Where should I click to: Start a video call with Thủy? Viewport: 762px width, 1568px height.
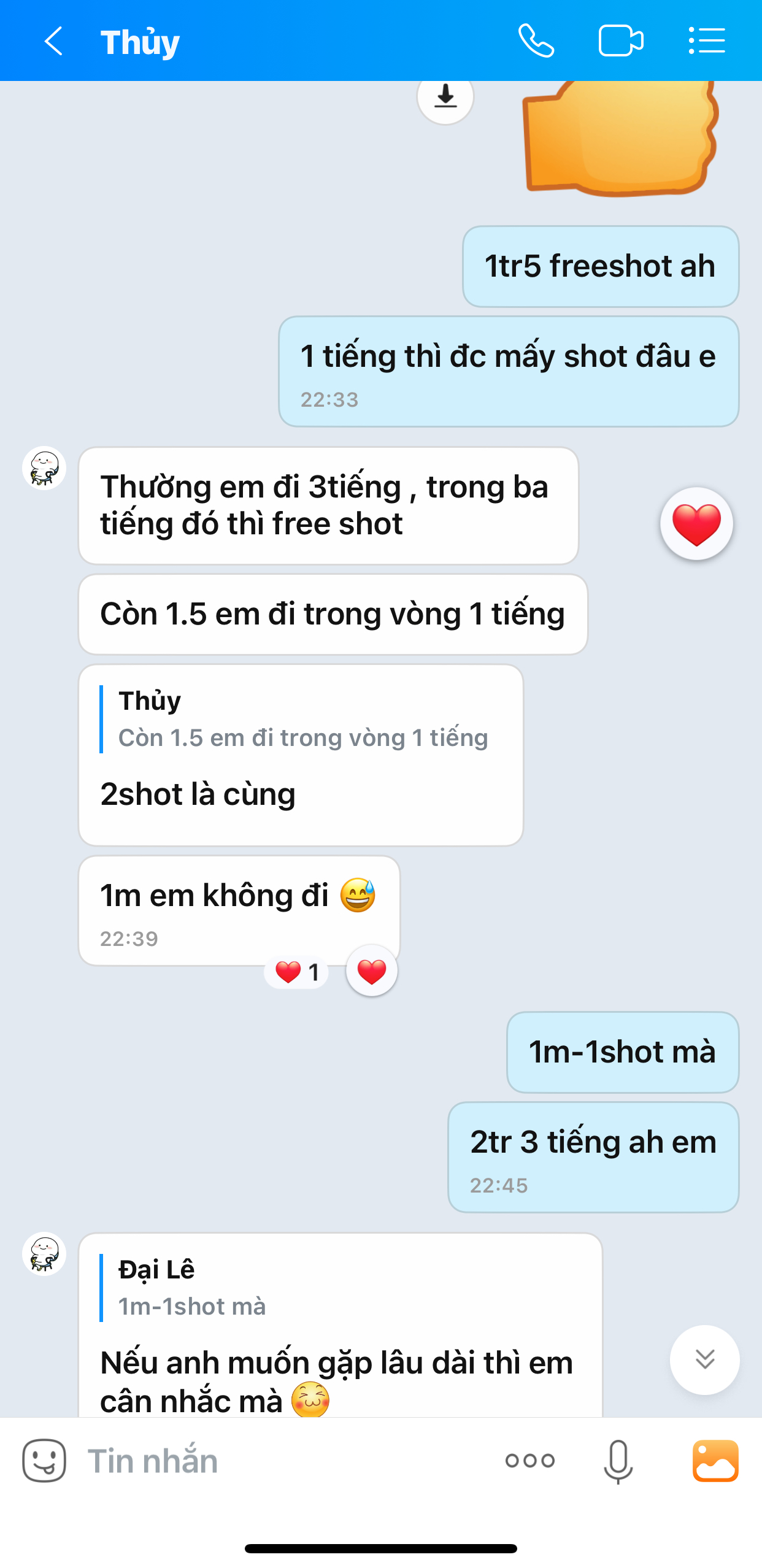click(620, 42)
